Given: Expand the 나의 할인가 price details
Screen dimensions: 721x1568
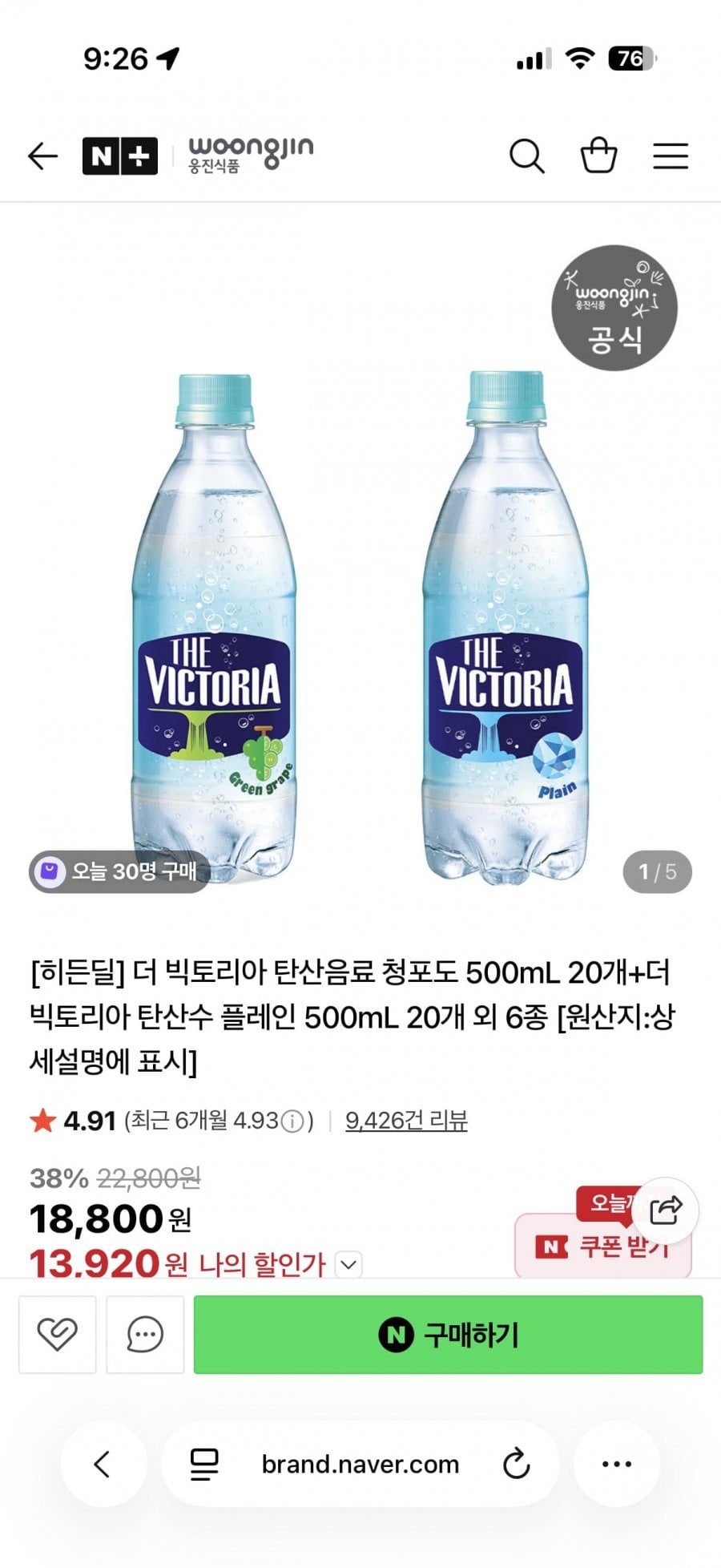Looking at the screenshot, I should (x=348, y=1265).
